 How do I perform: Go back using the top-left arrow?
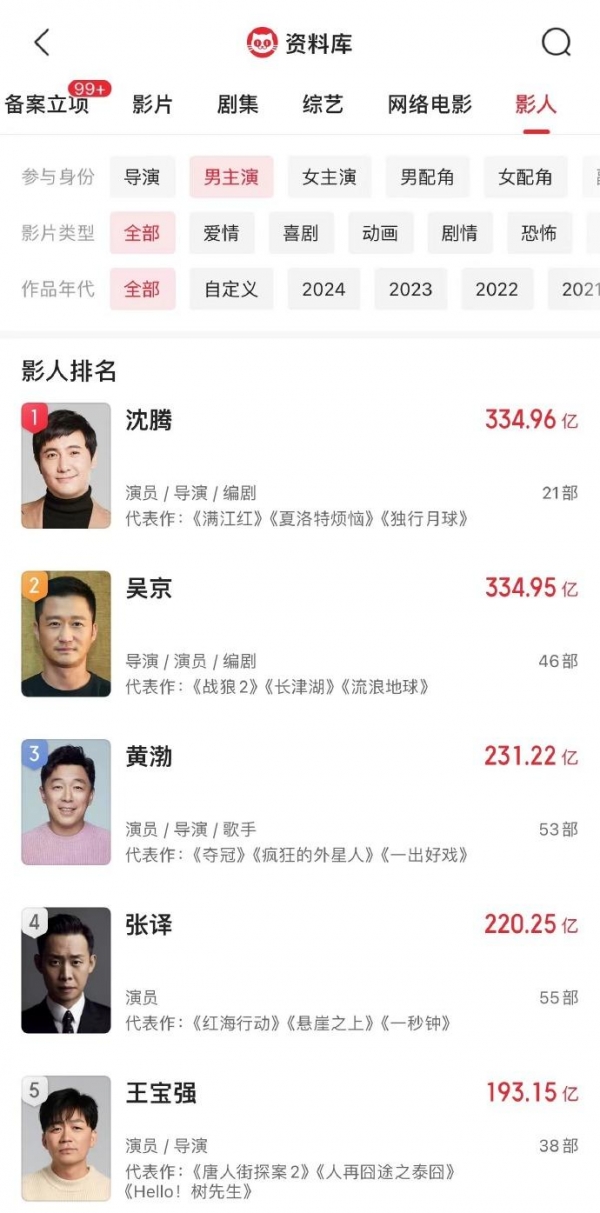41,42
